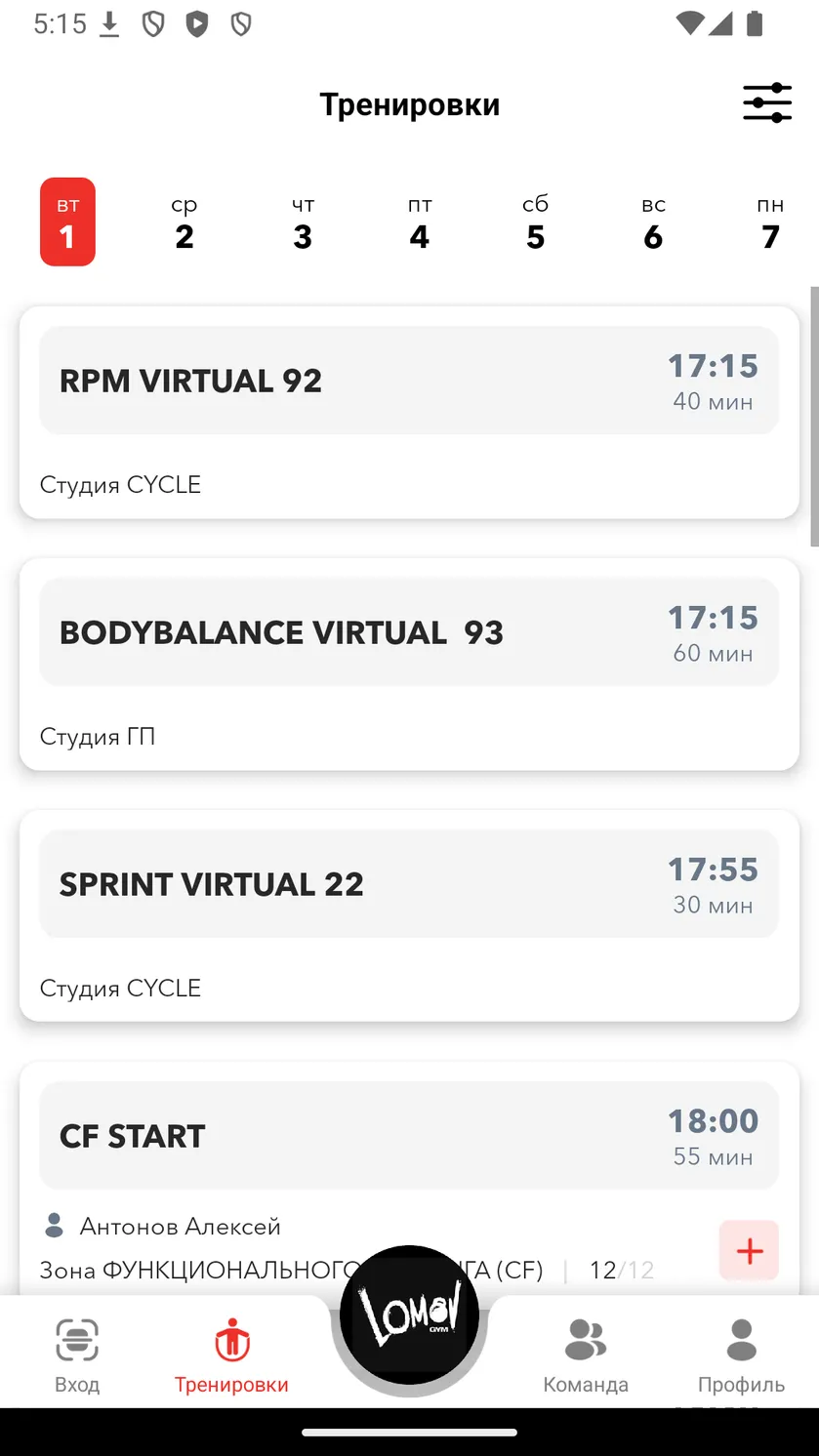Screen dimensions: 819x1456
Task: Switch to the Профиль tab
Action: point(741,1355)
